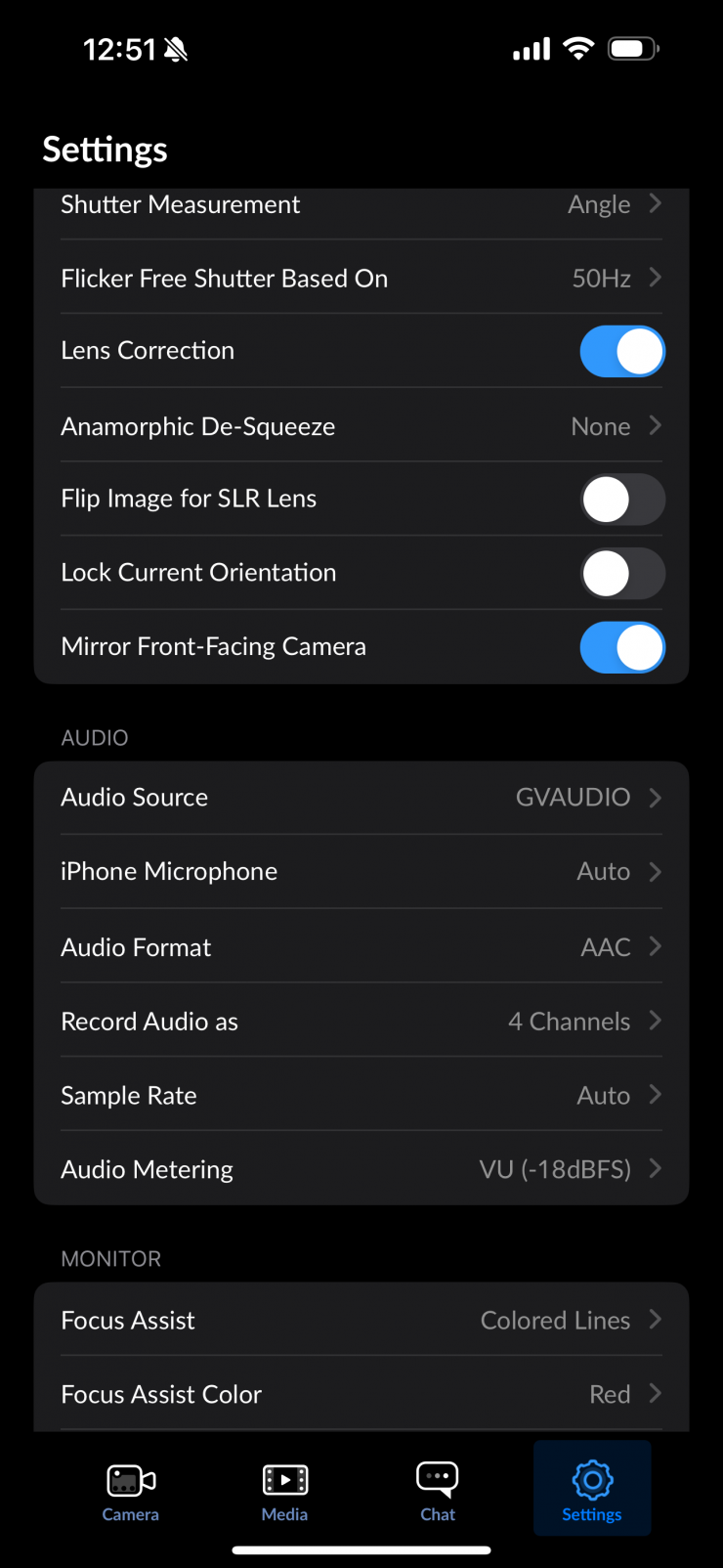Open Shutter Measurement setting
Viewport: 723px width, 1568px height.
click(361, 204)
